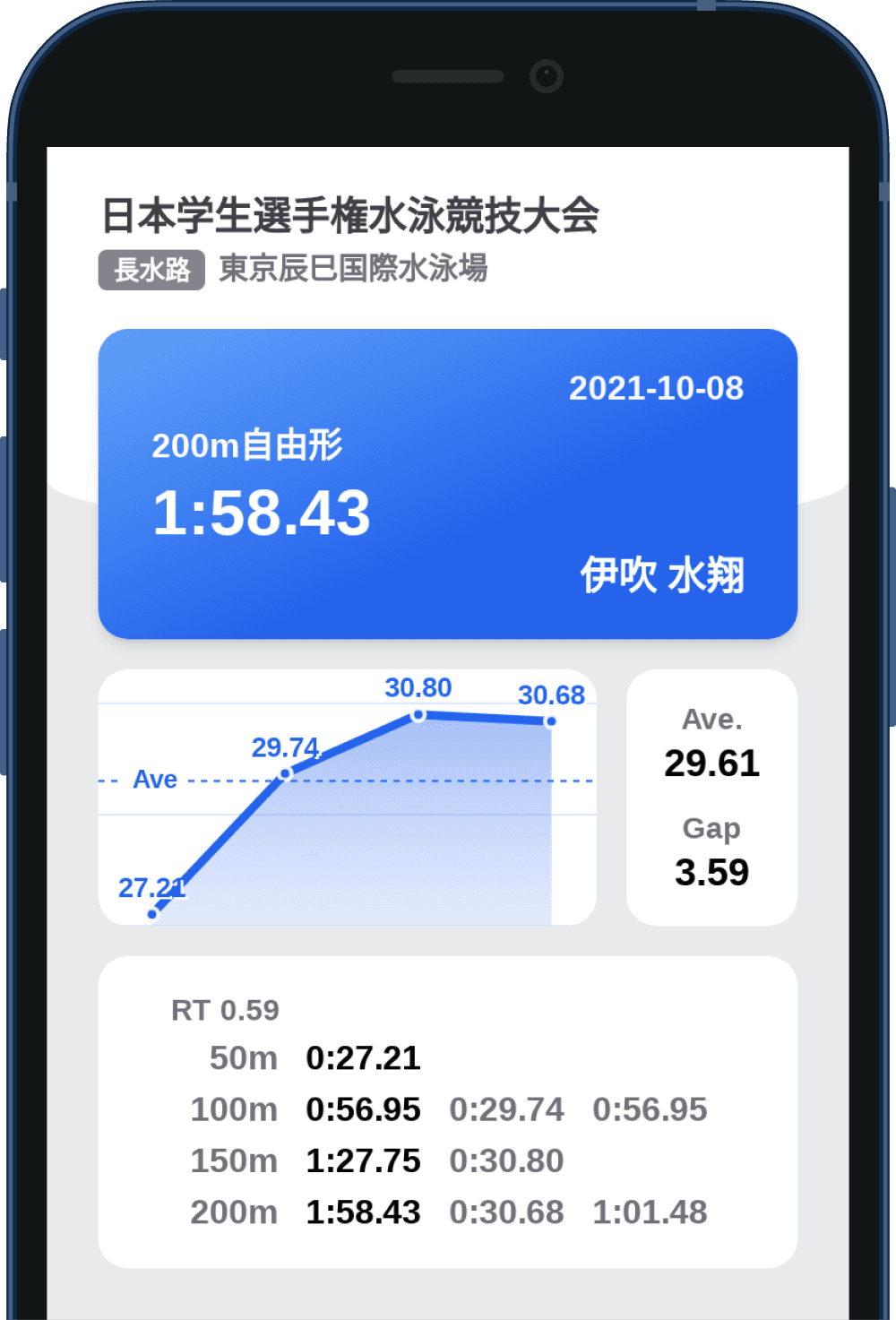Click the peak 30.80 chart marker

coord(418,714)
